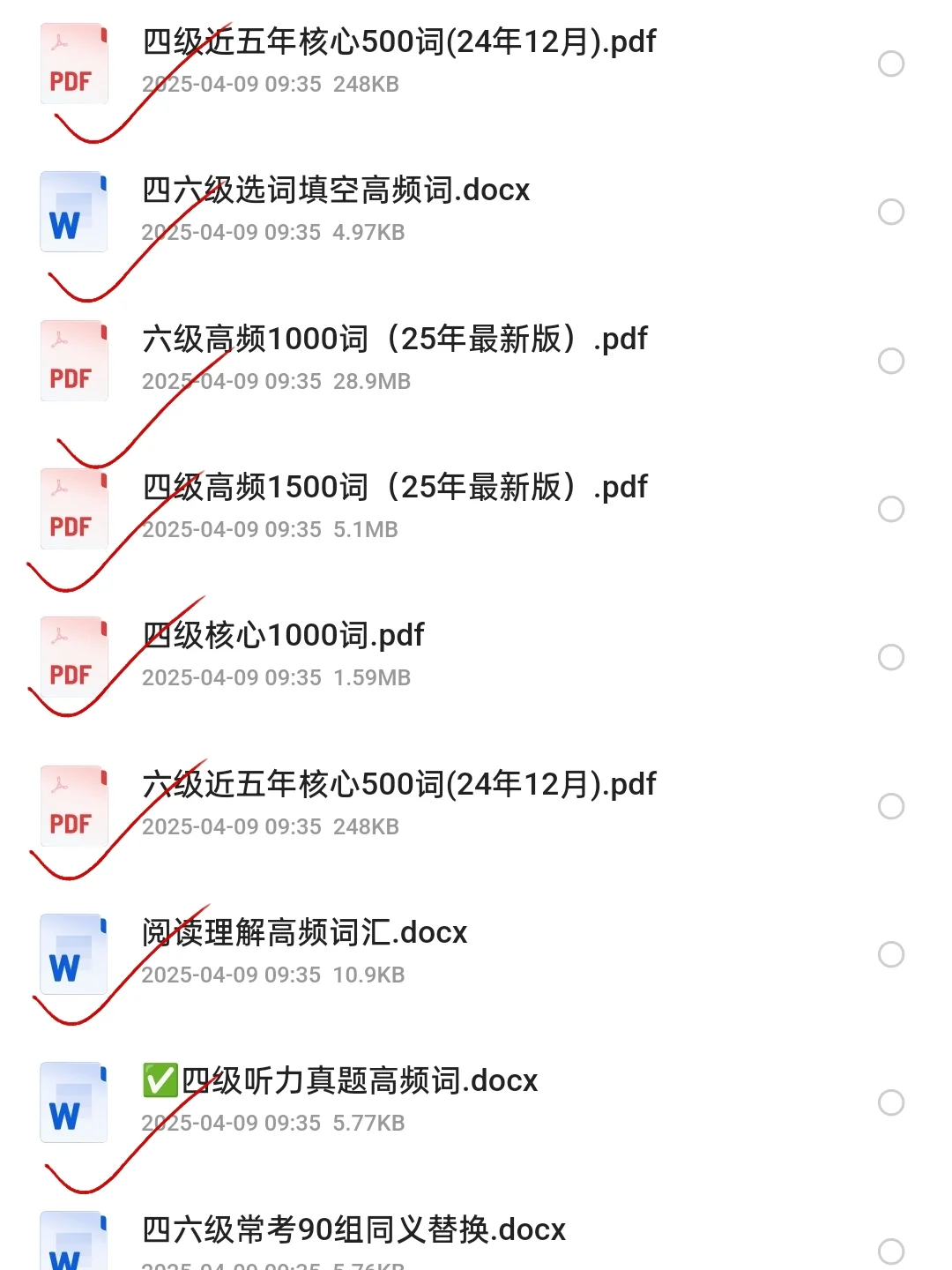Open 四级近五年核心500词(24年12月).pdf

click(x=398, y=42)
